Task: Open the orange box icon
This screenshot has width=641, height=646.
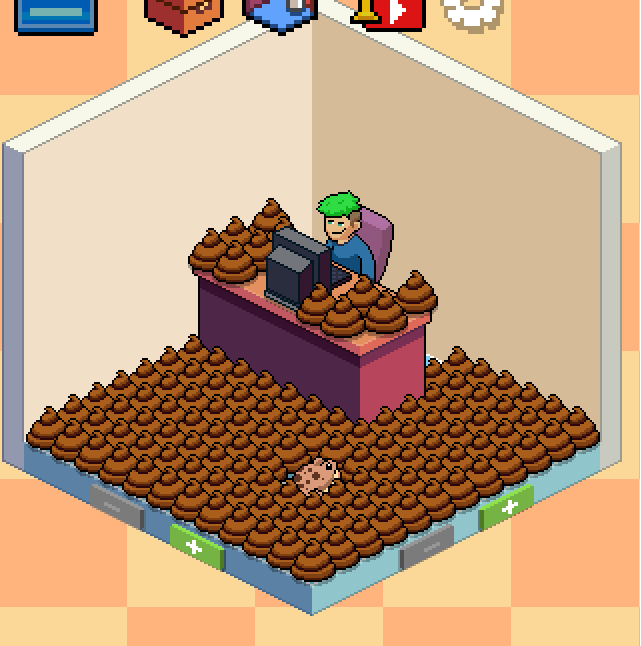Action: (184, 13)
